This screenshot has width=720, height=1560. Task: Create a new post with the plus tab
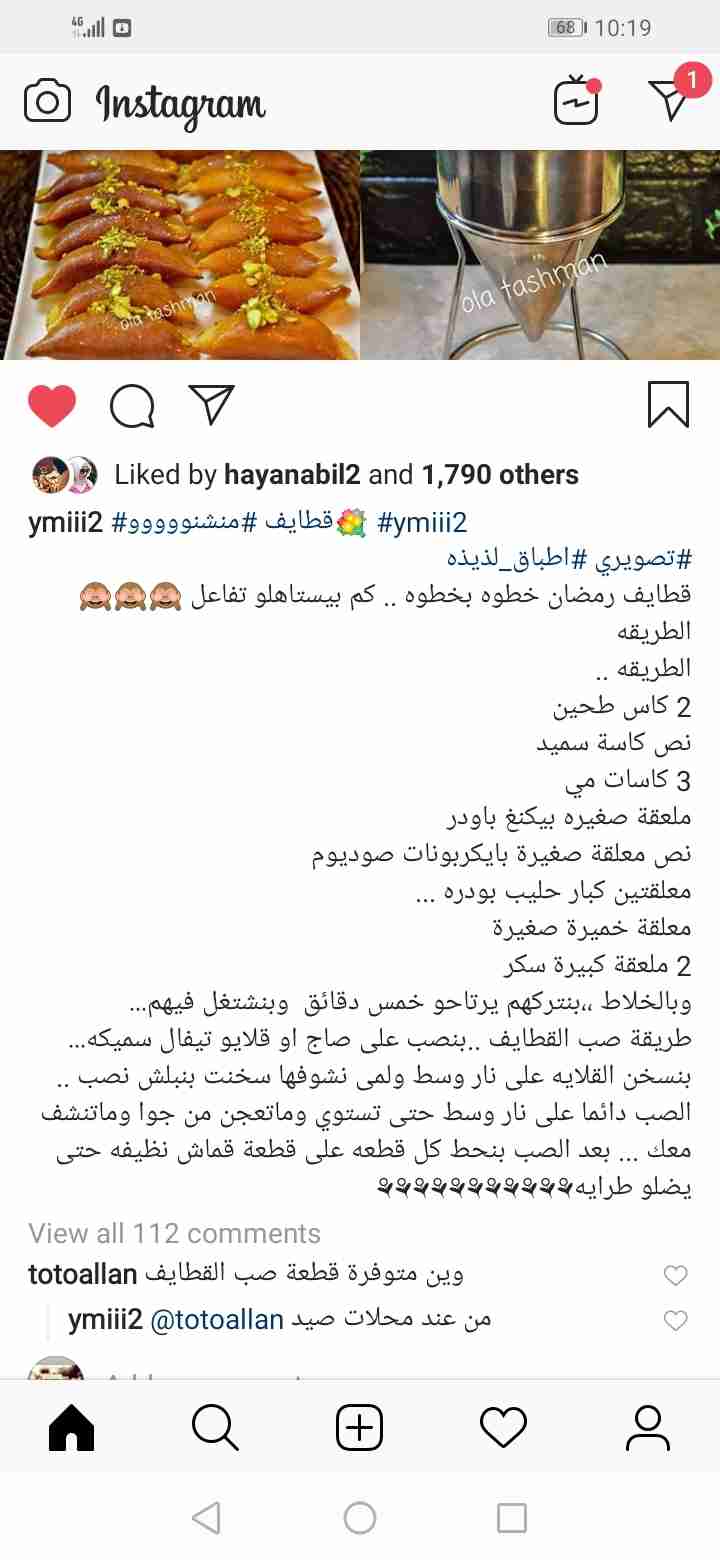(359, 1428)
